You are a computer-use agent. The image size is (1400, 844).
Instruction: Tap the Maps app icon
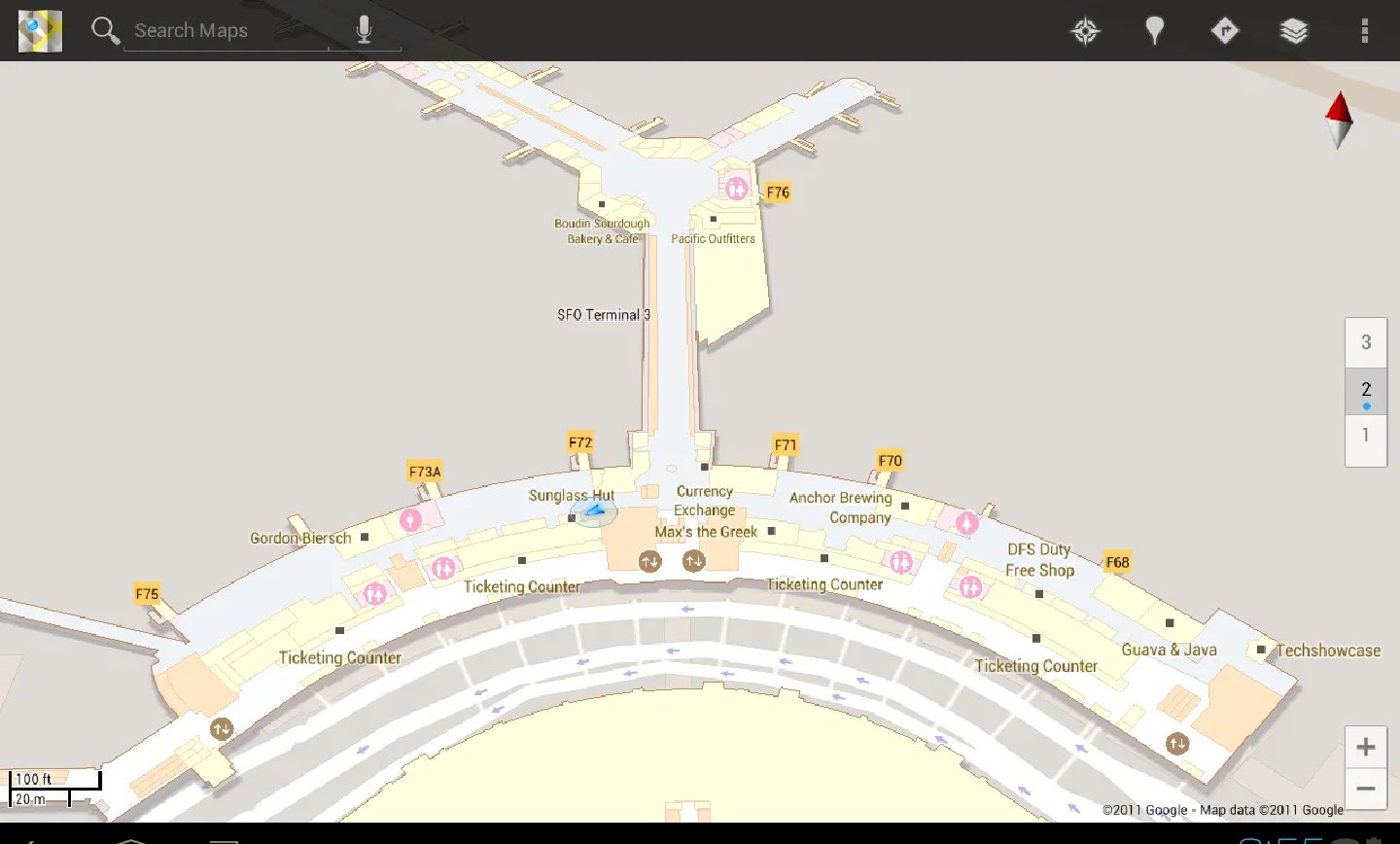pyautogui.click(x=40, y=31)
